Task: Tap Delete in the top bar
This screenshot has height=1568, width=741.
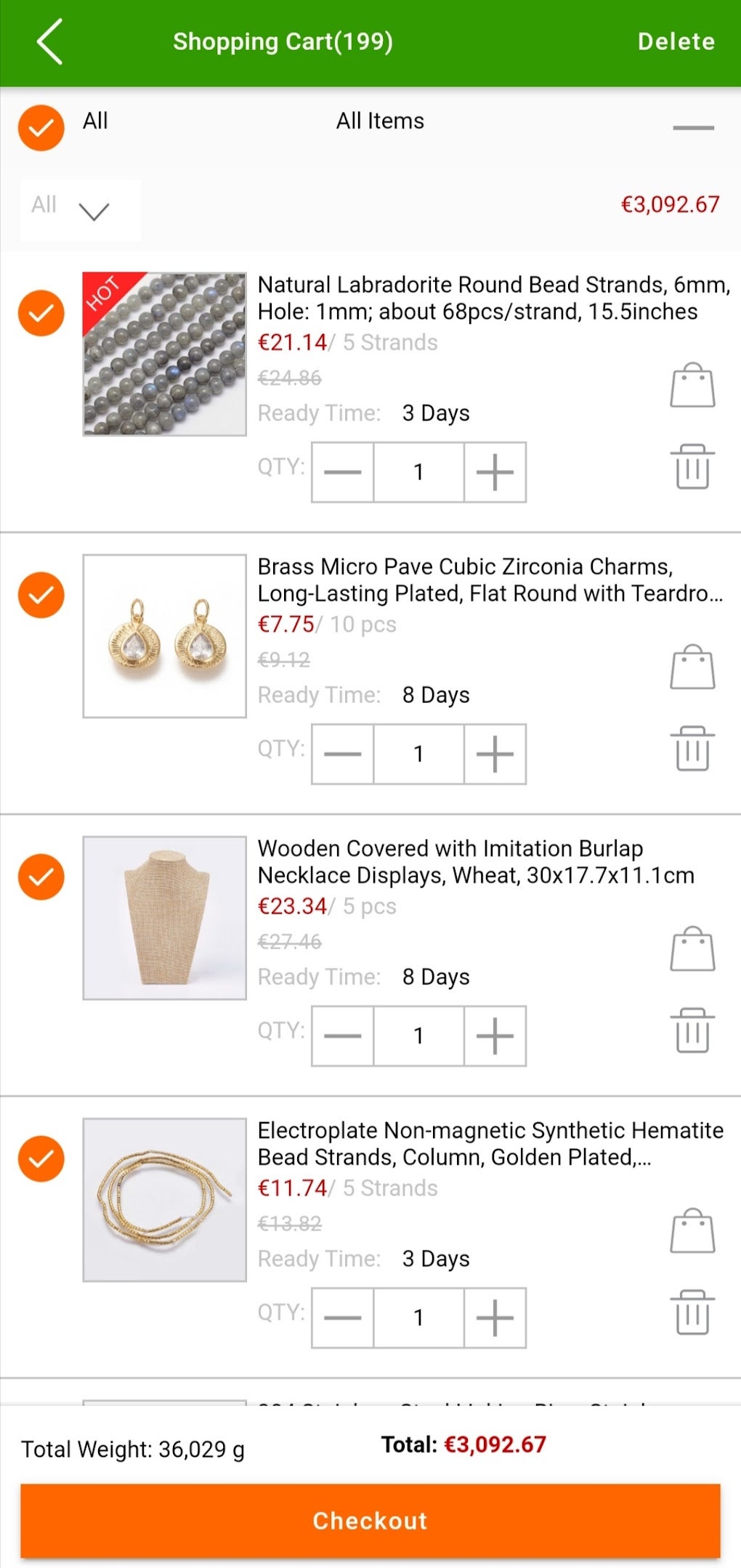Action: tap(676, 41)
